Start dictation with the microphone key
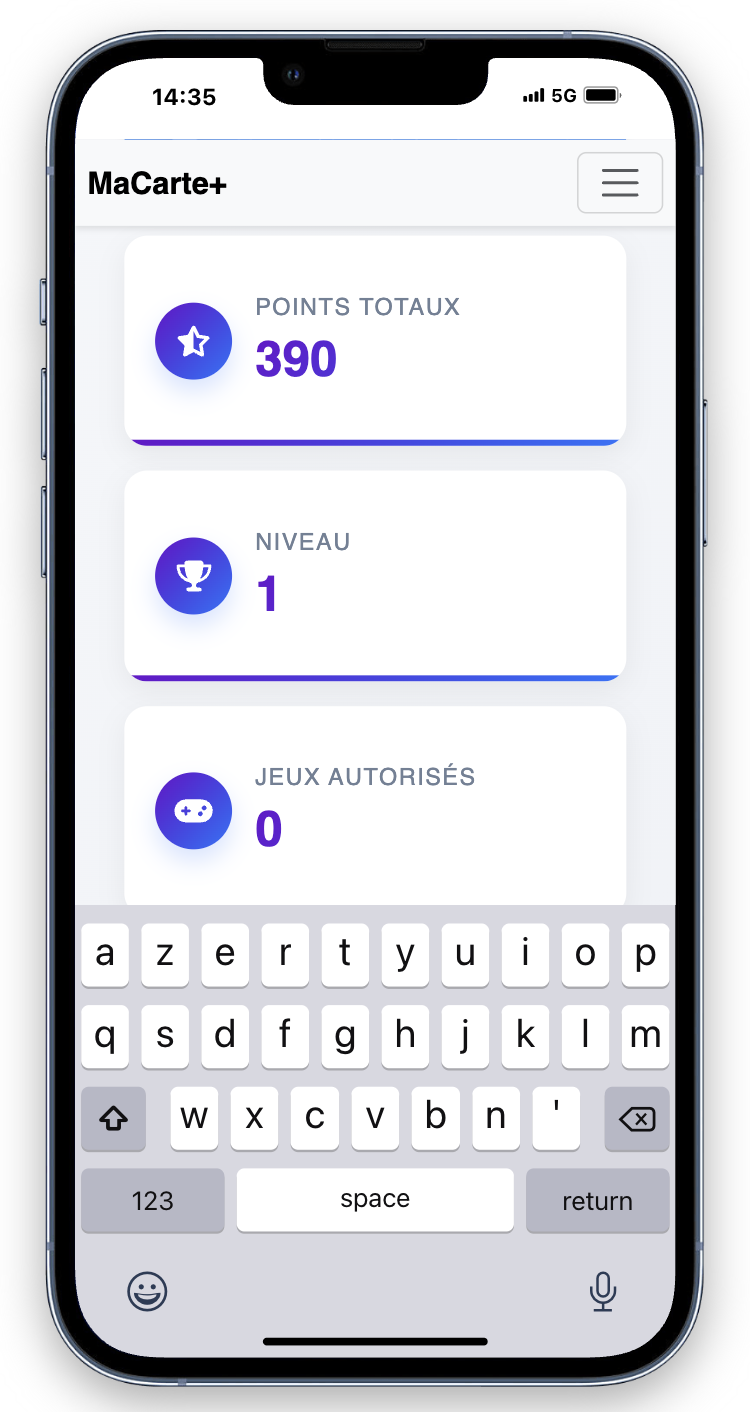The width and height of the screenshot is (750, 1412). pos(602,1292)
